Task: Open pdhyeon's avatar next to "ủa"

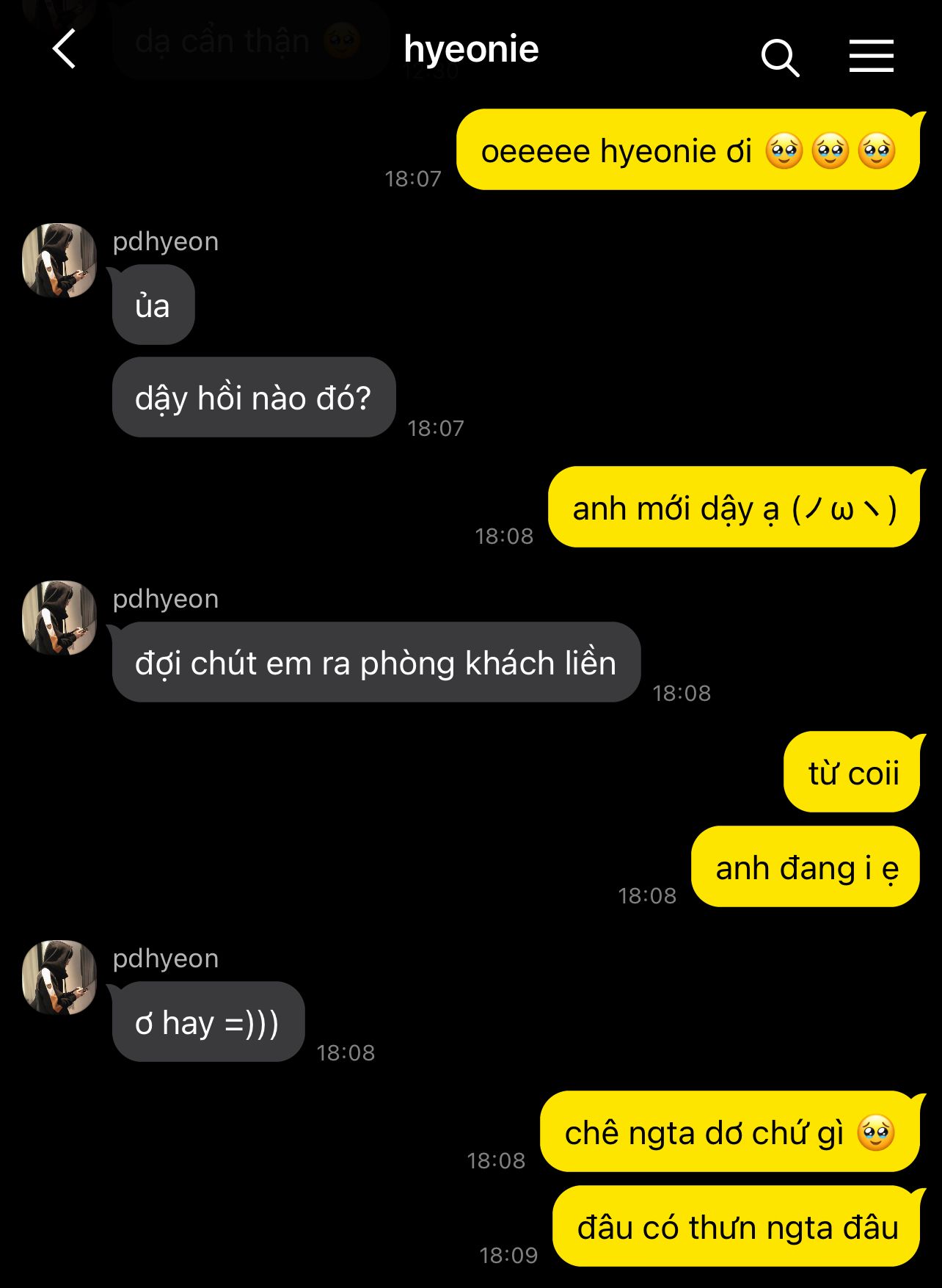Action: coord(59,261)
